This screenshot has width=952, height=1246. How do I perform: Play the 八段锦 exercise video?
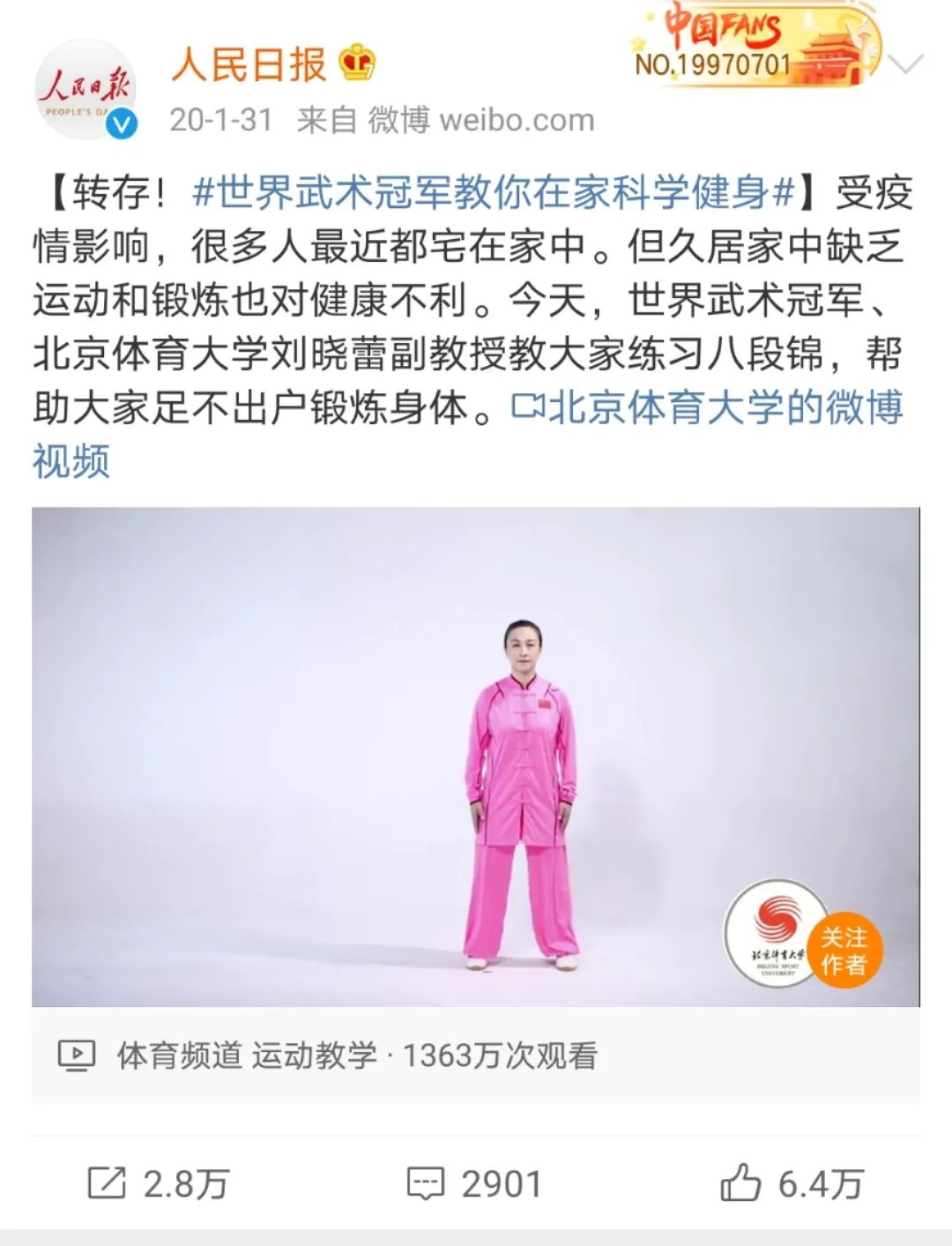[x=475, y=756]
